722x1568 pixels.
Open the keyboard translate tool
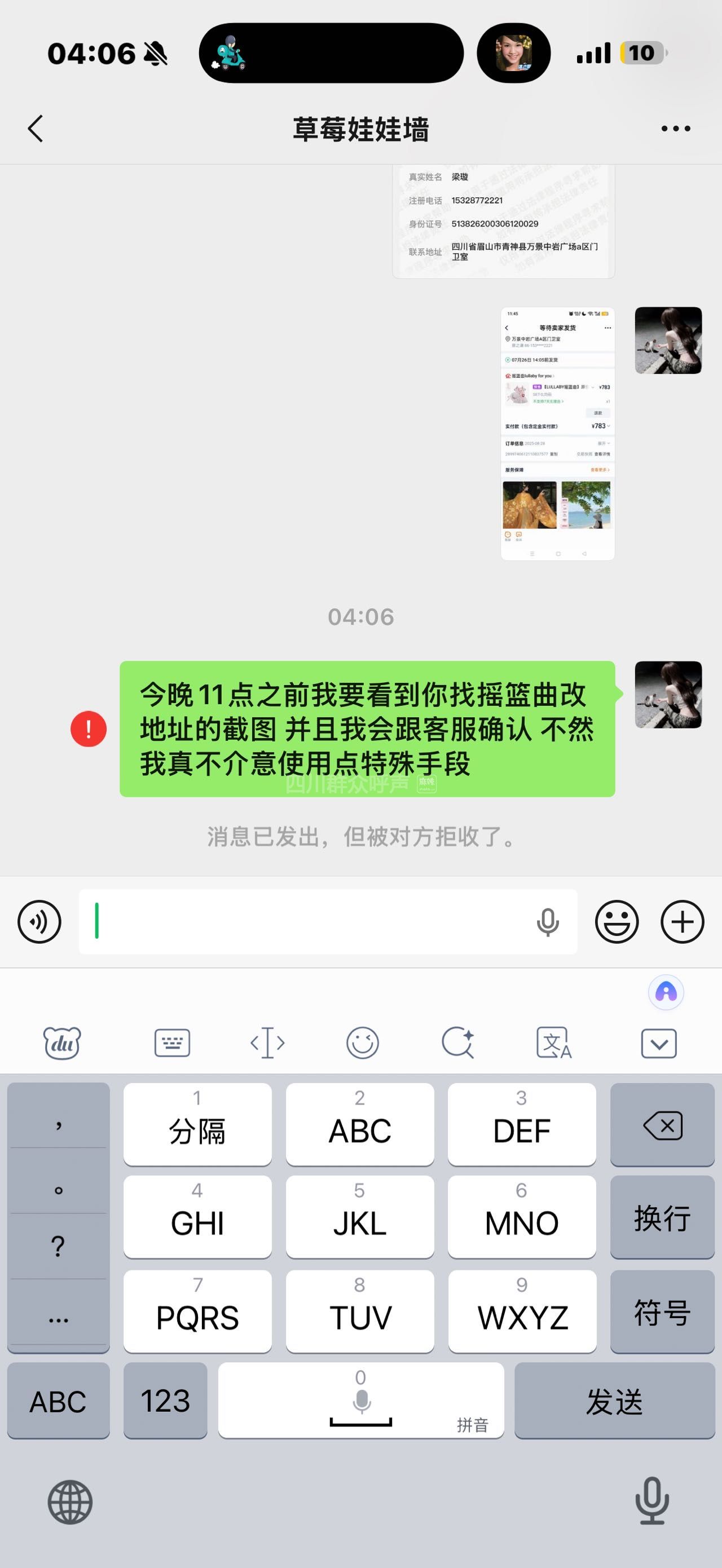[x=553, y=1043]
